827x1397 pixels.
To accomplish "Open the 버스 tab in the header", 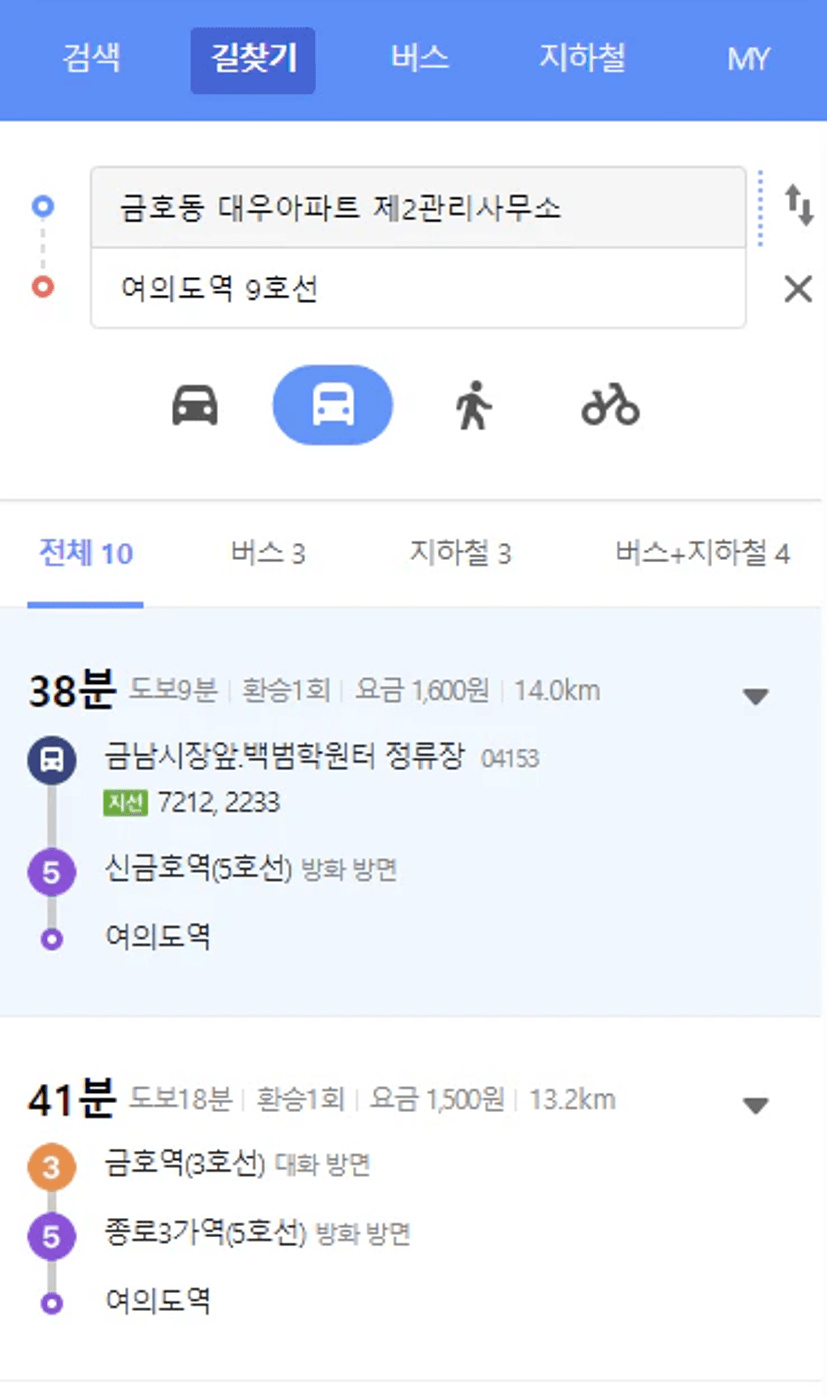I will (x=420, y=59).
